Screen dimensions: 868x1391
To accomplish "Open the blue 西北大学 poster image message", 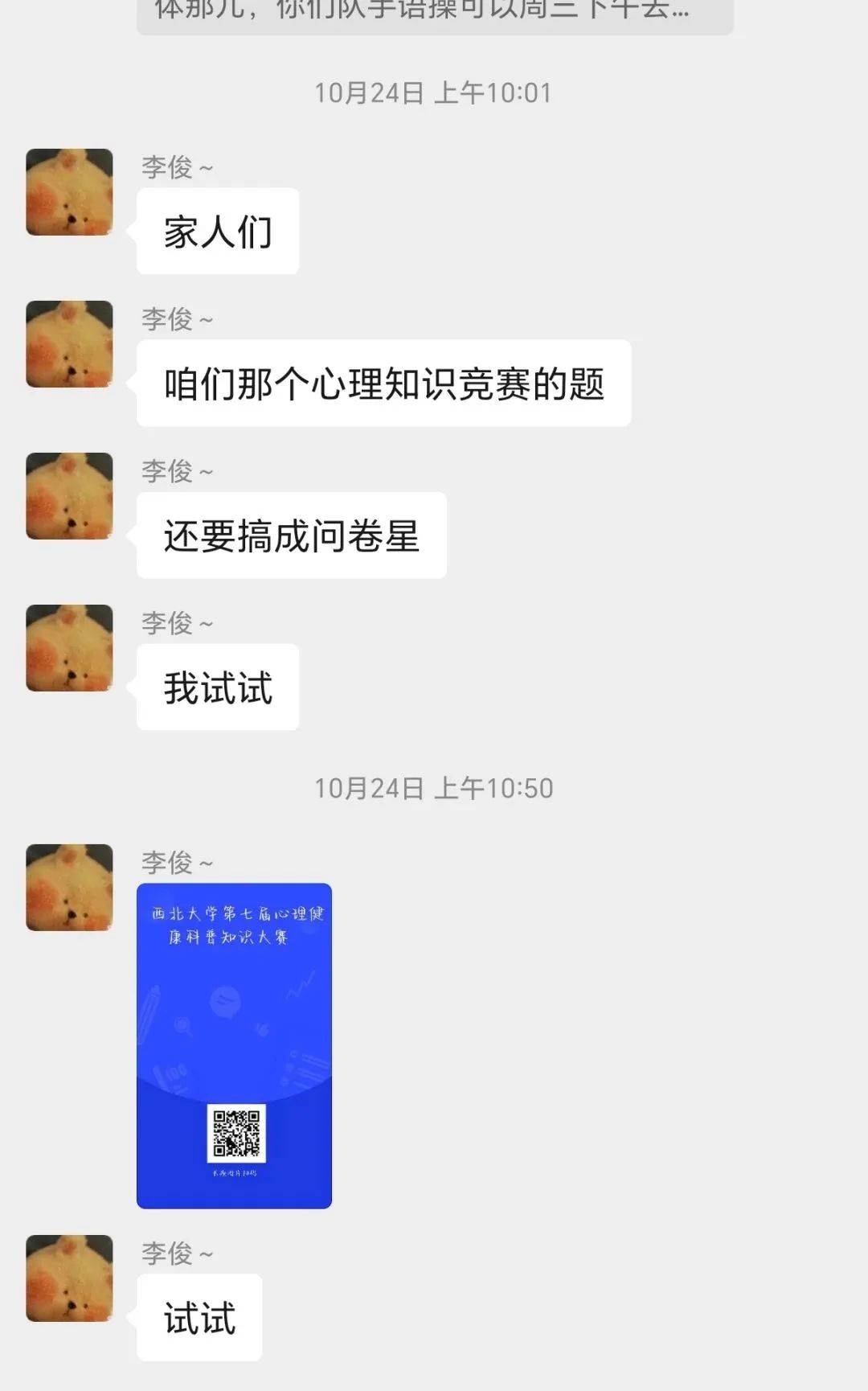I will [234, 1045].
